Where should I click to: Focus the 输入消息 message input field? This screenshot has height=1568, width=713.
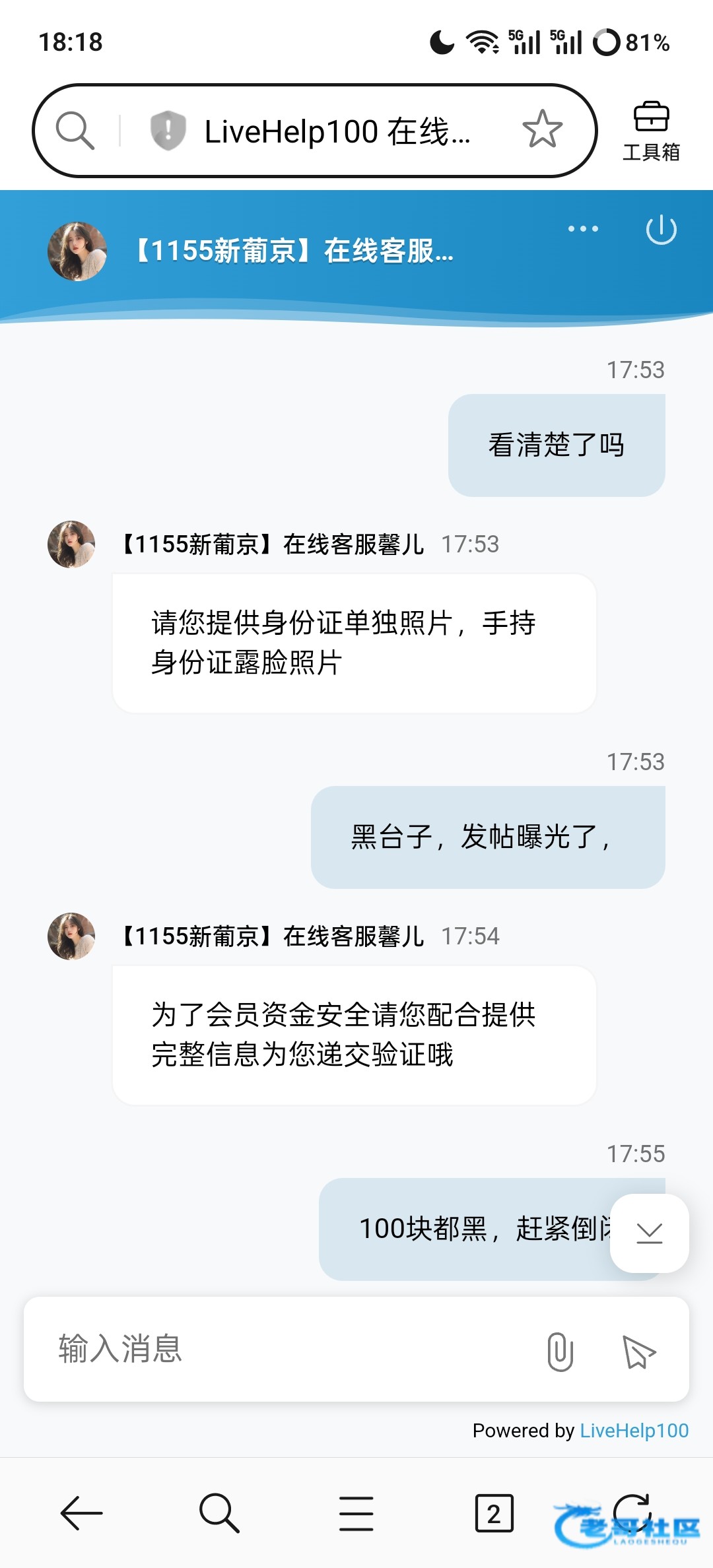coord(284,1348)
